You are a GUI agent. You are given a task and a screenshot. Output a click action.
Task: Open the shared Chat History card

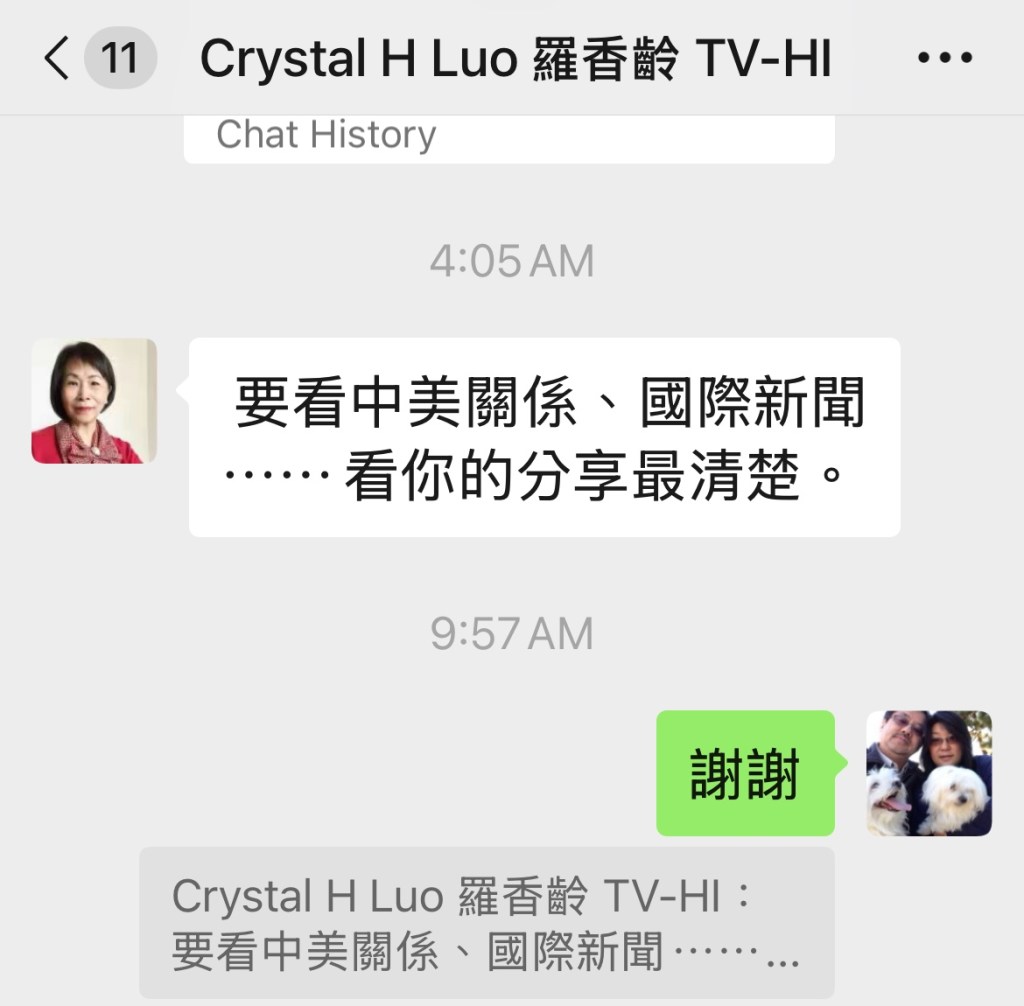pyautogui.click(x=509, y=138)
